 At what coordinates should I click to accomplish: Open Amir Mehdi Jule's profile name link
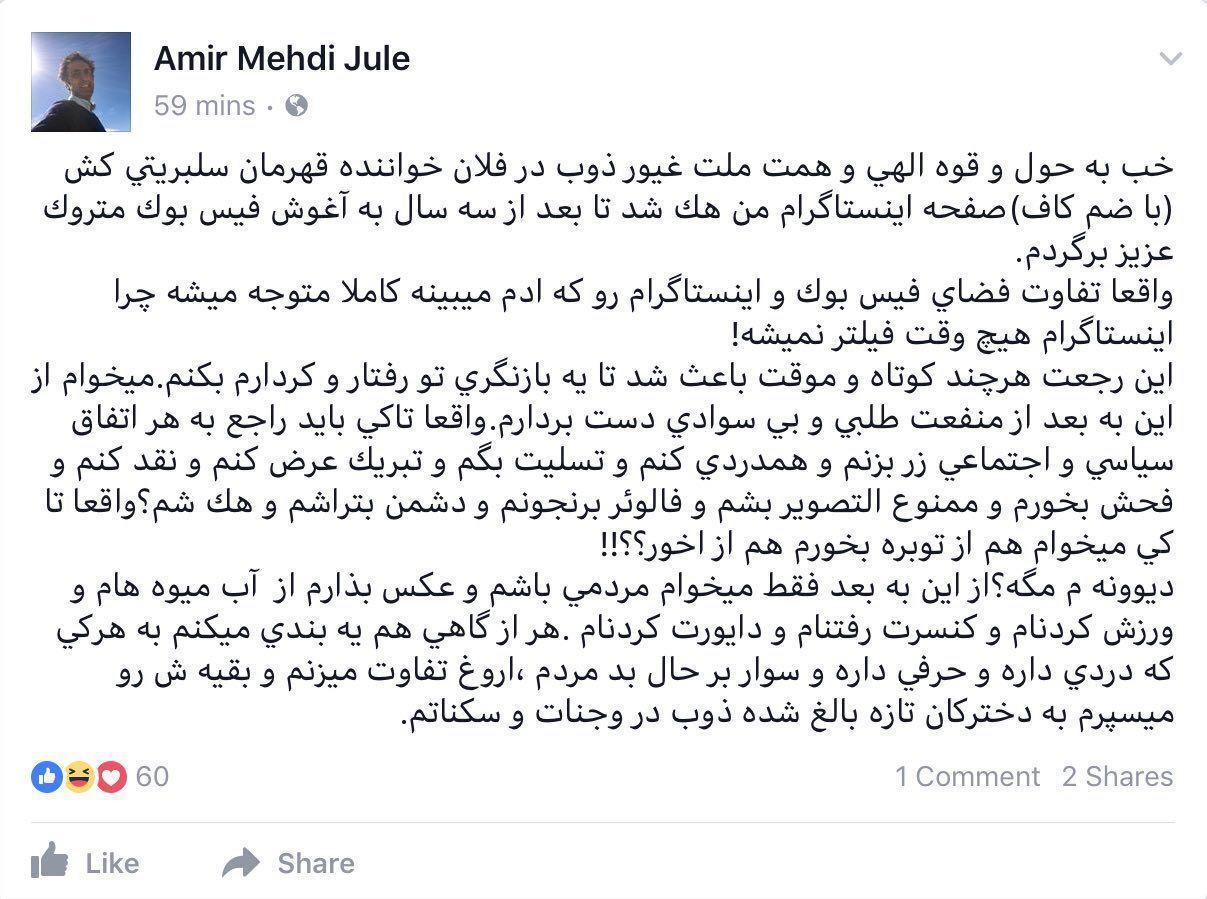(x=281, y=59)
